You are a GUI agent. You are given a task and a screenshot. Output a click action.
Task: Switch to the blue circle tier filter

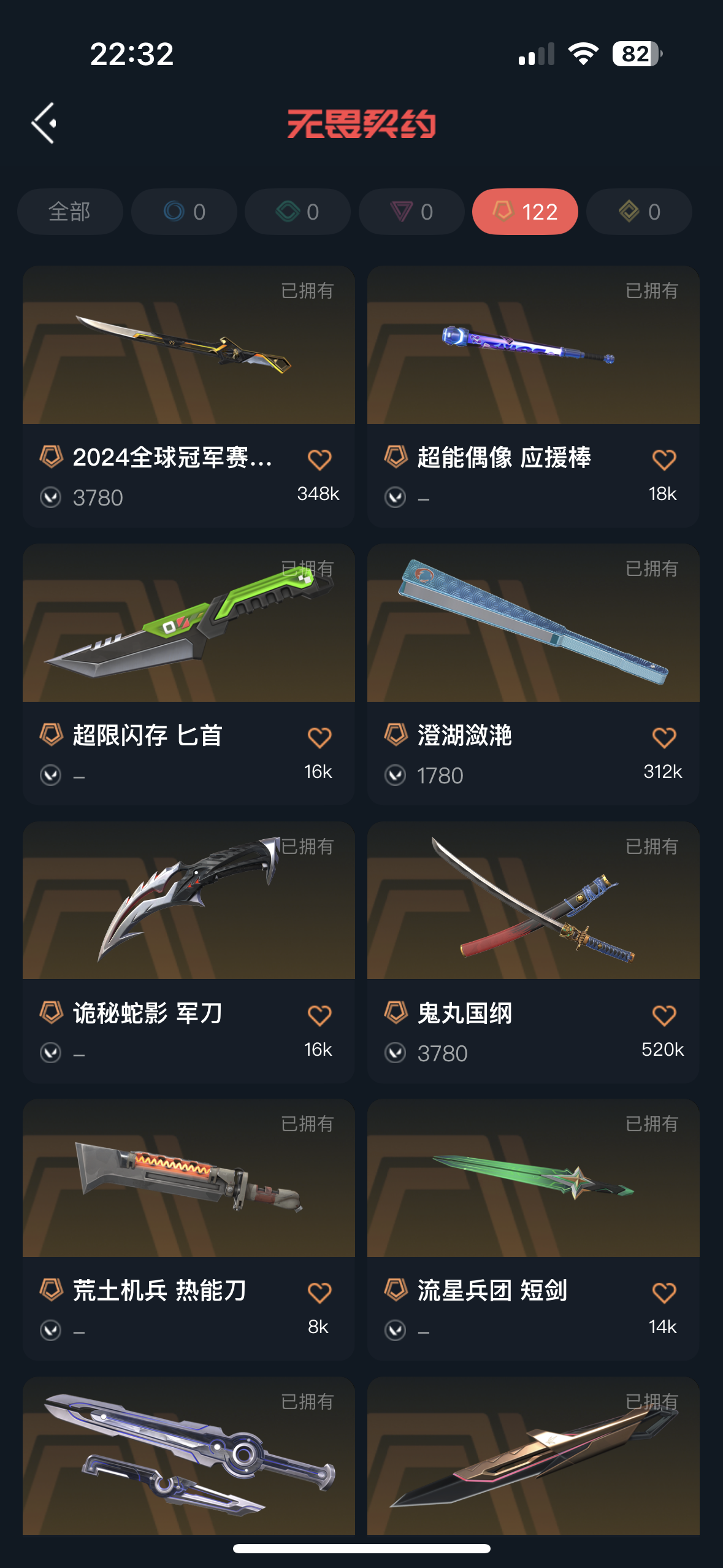pos(184,212)
